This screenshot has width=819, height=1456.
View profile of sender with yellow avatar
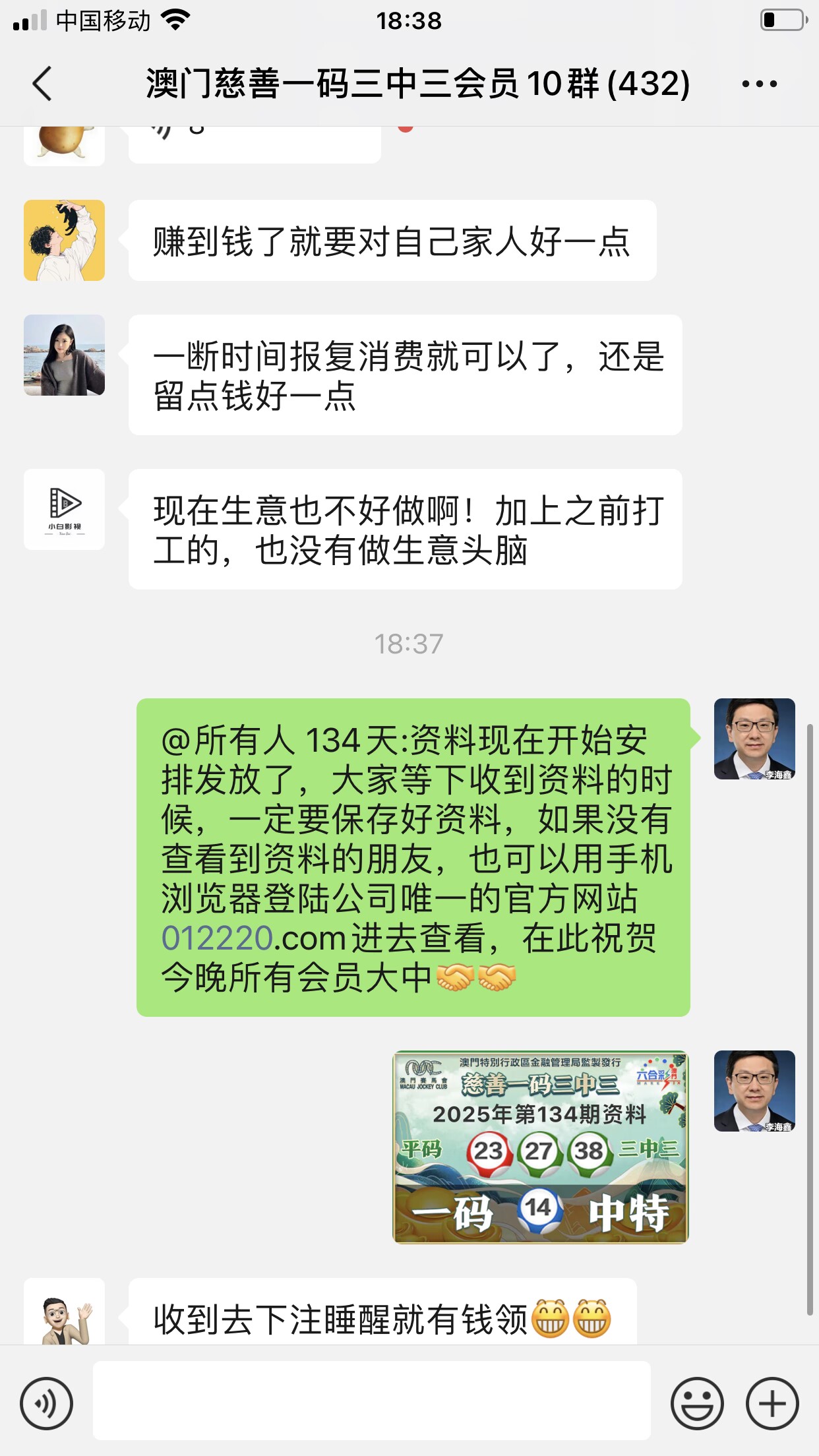pos(64,241)
